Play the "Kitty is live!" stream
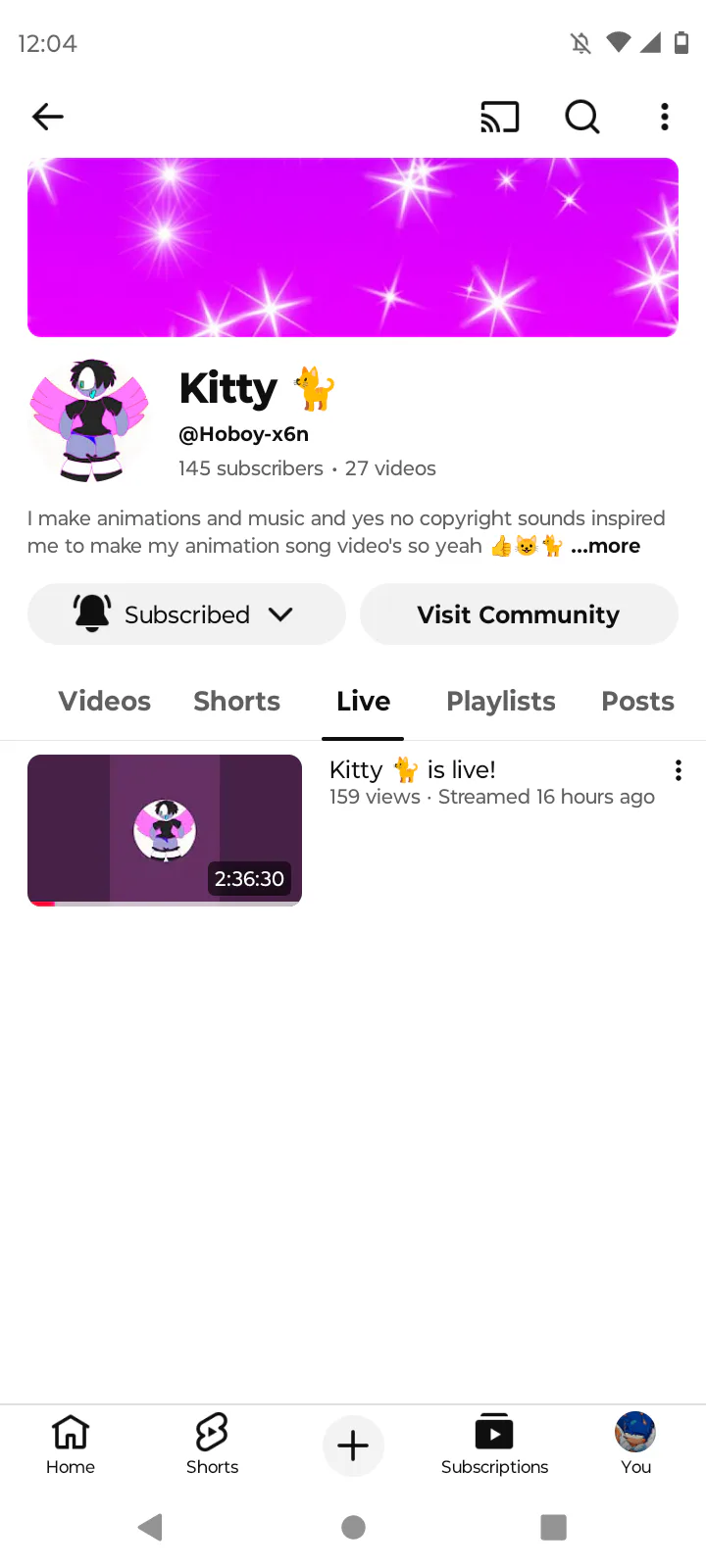 pyautogui.click(x=165, y=829)
